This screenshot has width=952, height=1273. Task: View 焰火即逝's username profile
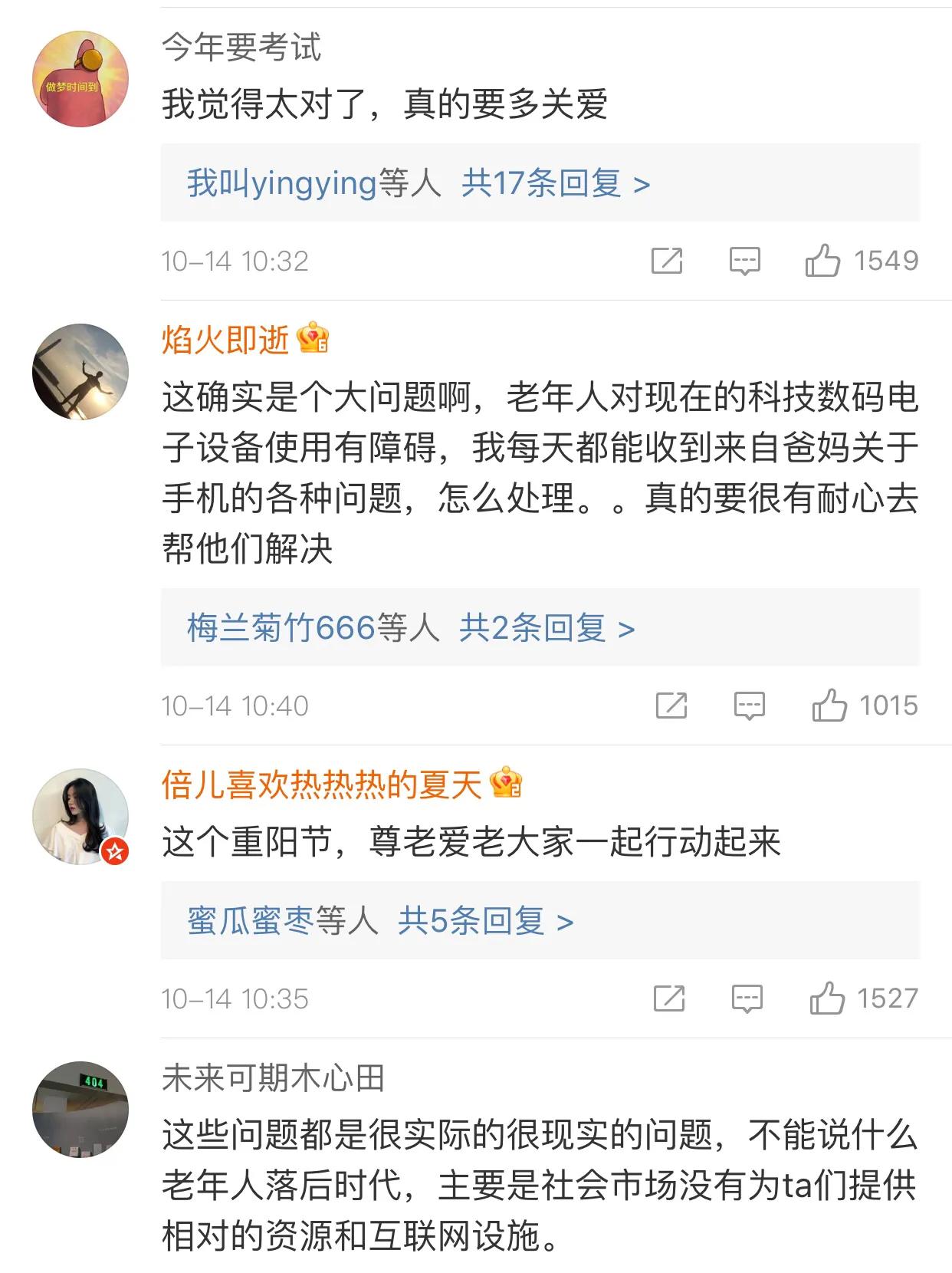225,340
